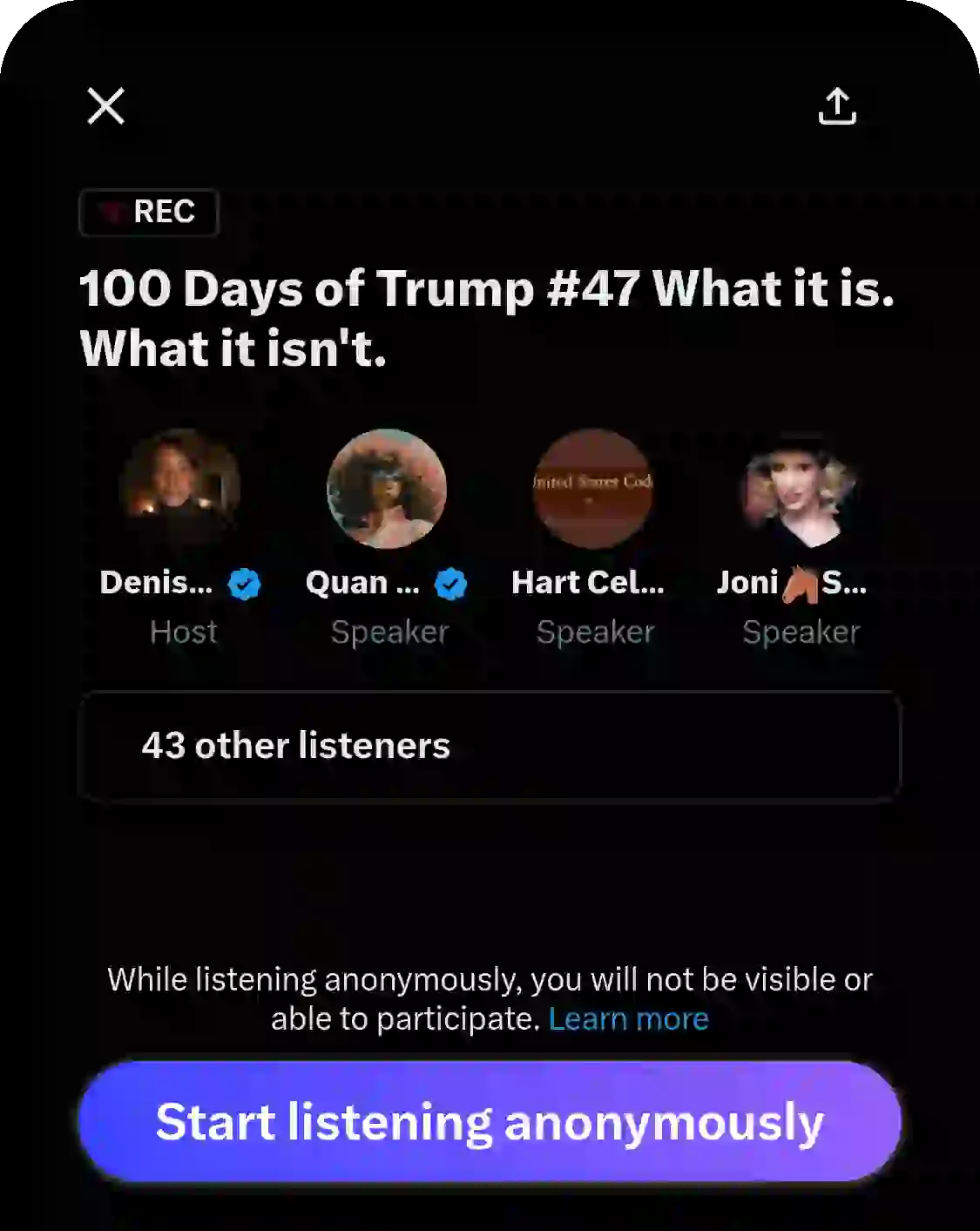Start listening anonymously

pyautogui.click(x=489, y=1121)
